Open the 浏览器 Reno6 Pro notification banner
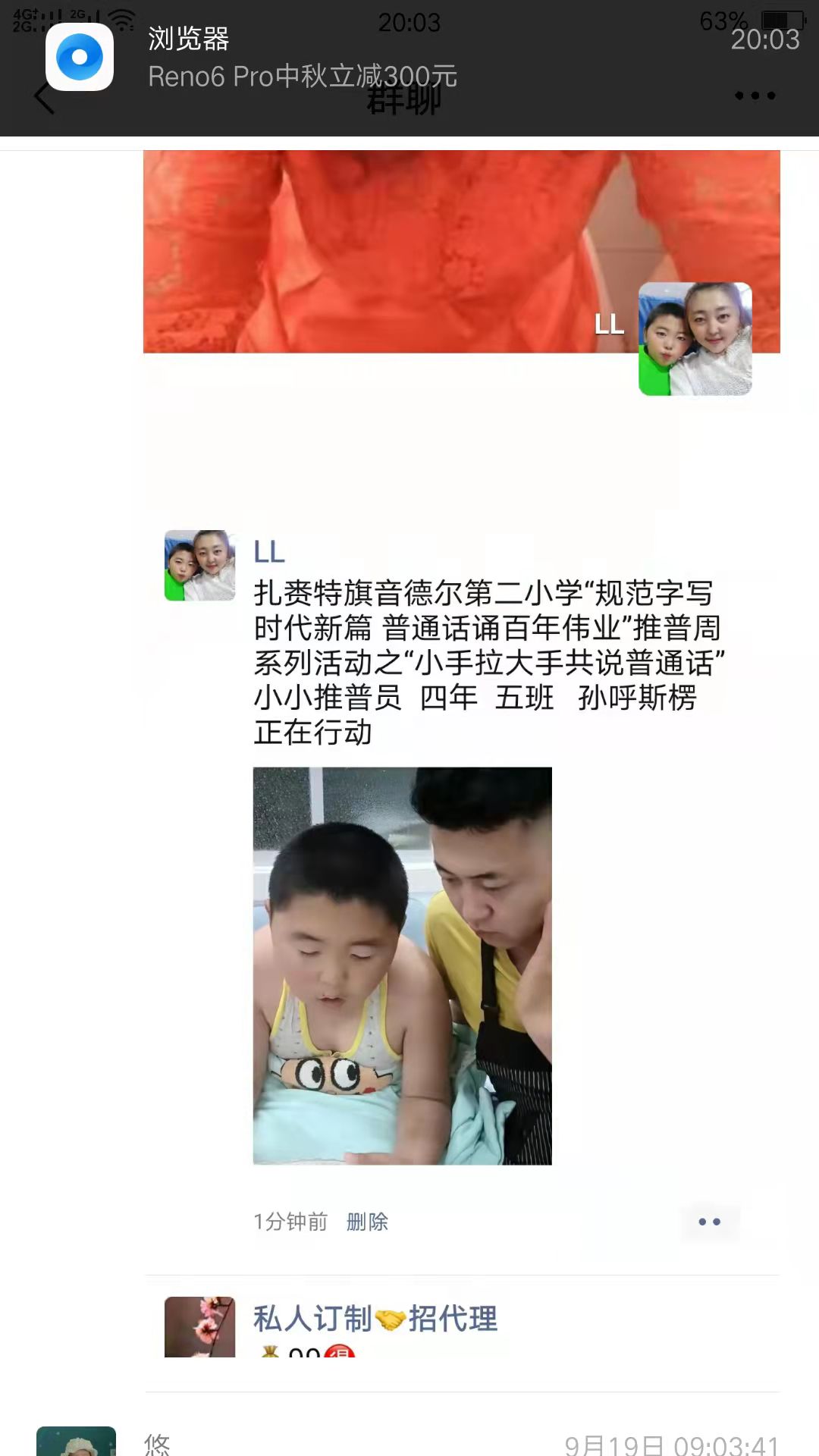Viewport: 819px width, 1456px height. [x=303, y=58]
